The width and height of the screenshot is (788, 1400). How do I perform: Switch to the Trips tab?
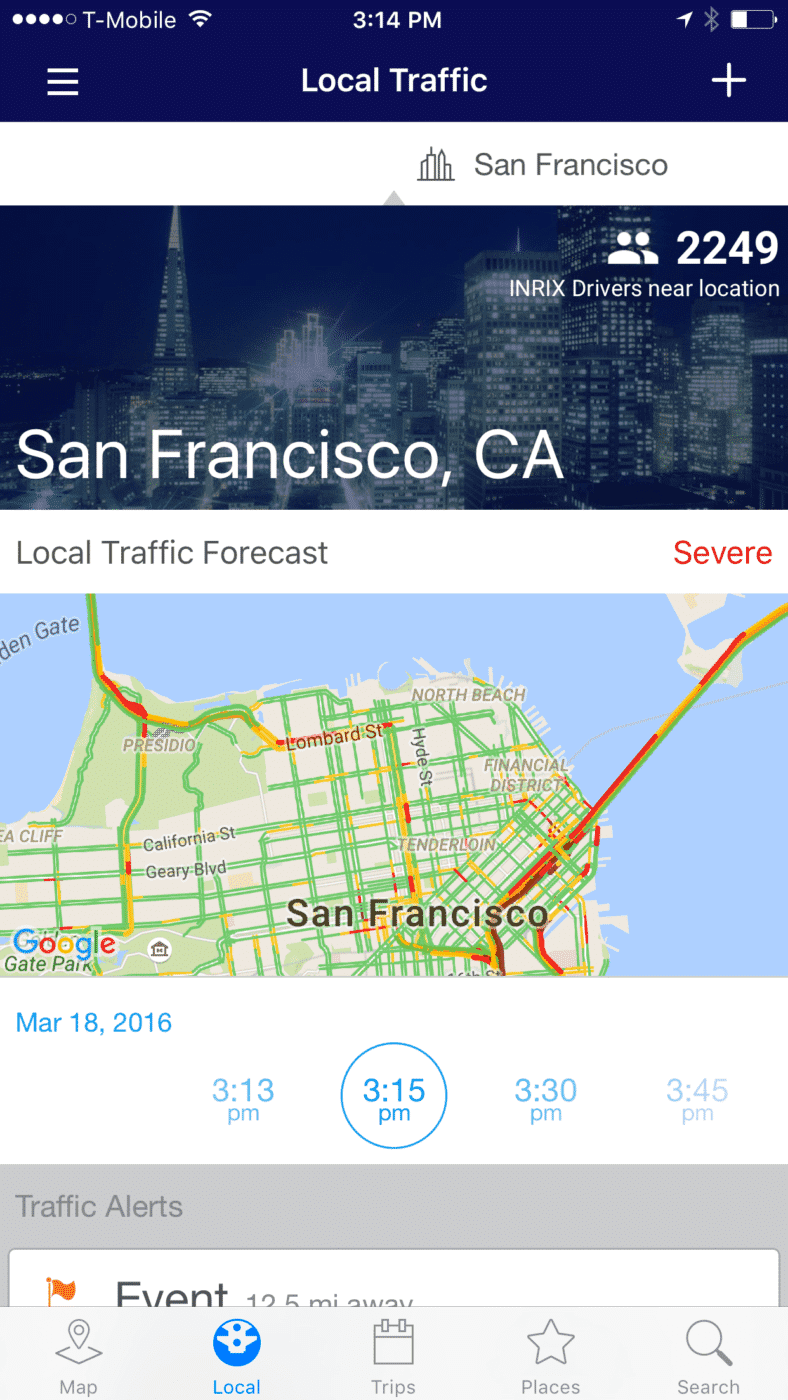pyautogui.click(x=393, y=1356)
